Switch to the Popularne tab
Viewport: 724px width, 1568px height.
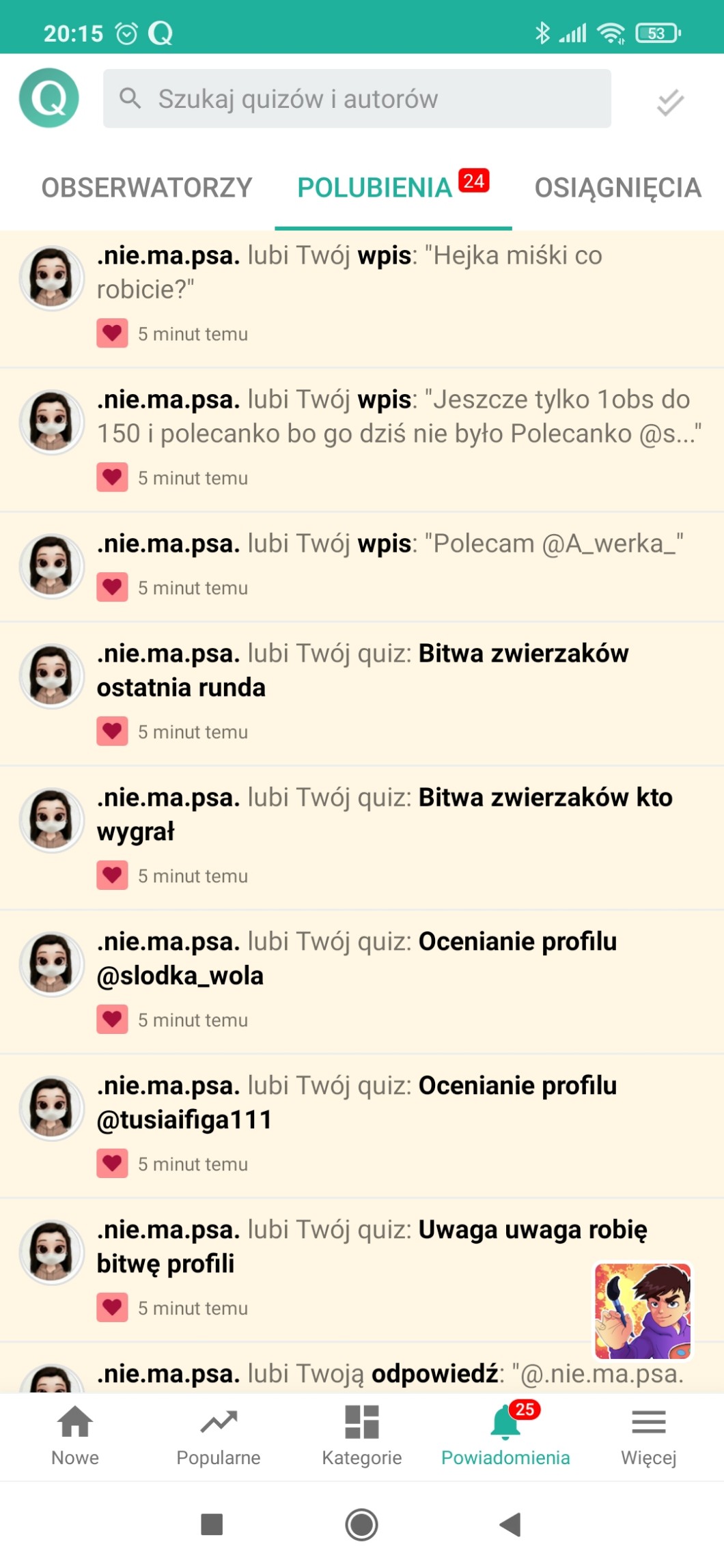(219, 1436)
